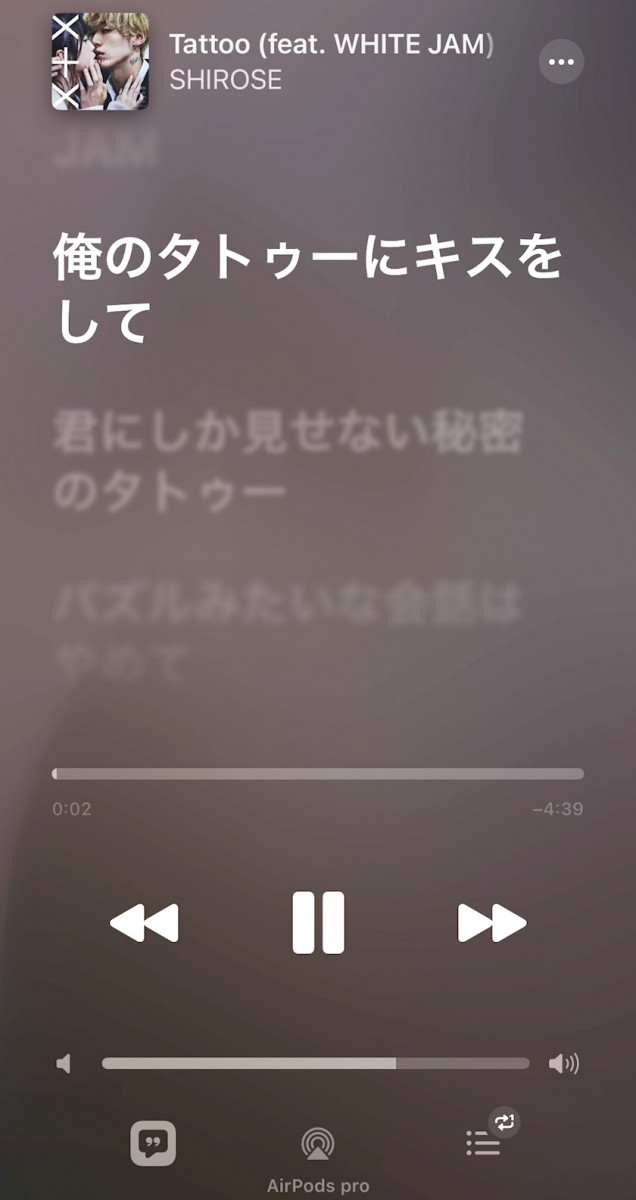The image size is (636, 1200).
Task: Toggle the lyrics view button
Action: click(153, 1143)
